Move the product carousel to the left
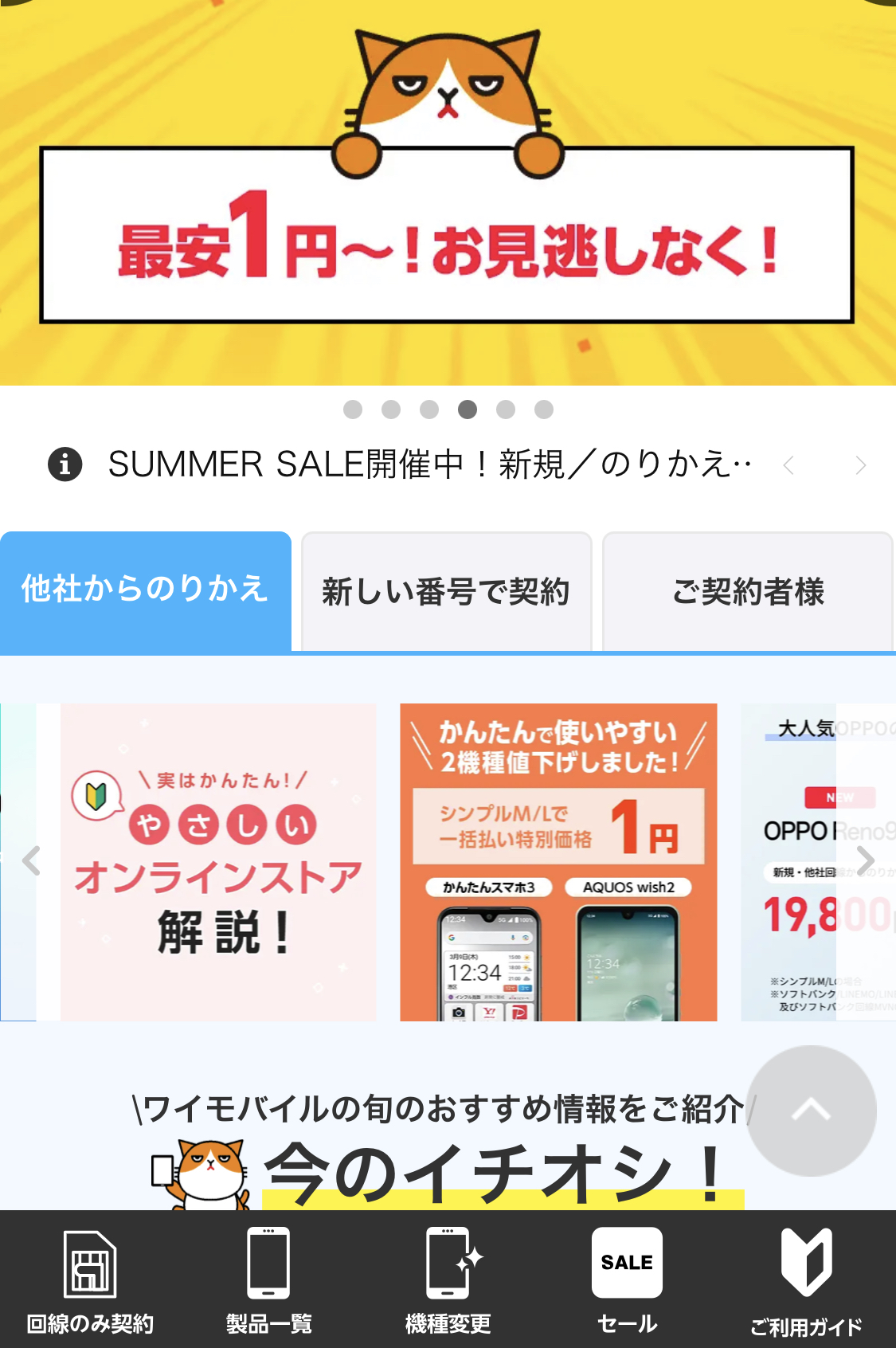Screen dimensions: 896x1348 click(31, 861)
